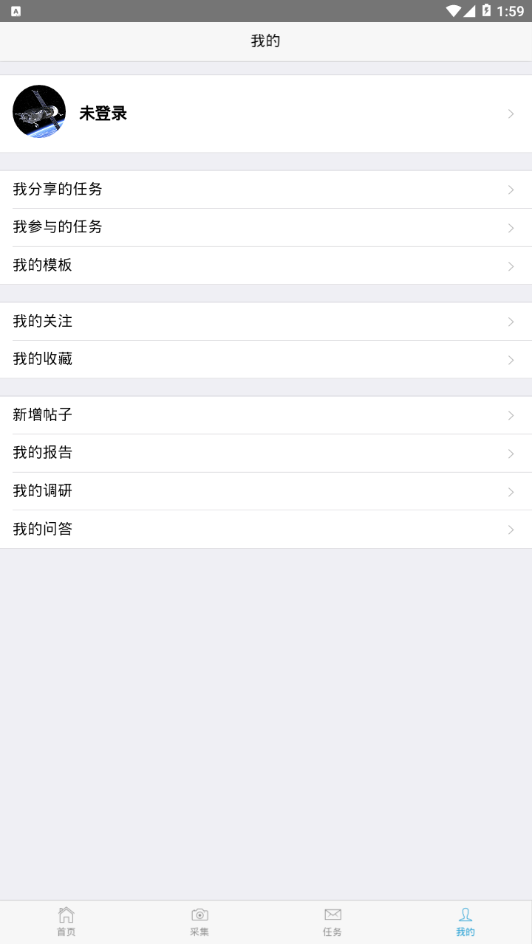532x944 pixels.
Task: Open the 未登录 profile row to log in
Action: point(266,113)
